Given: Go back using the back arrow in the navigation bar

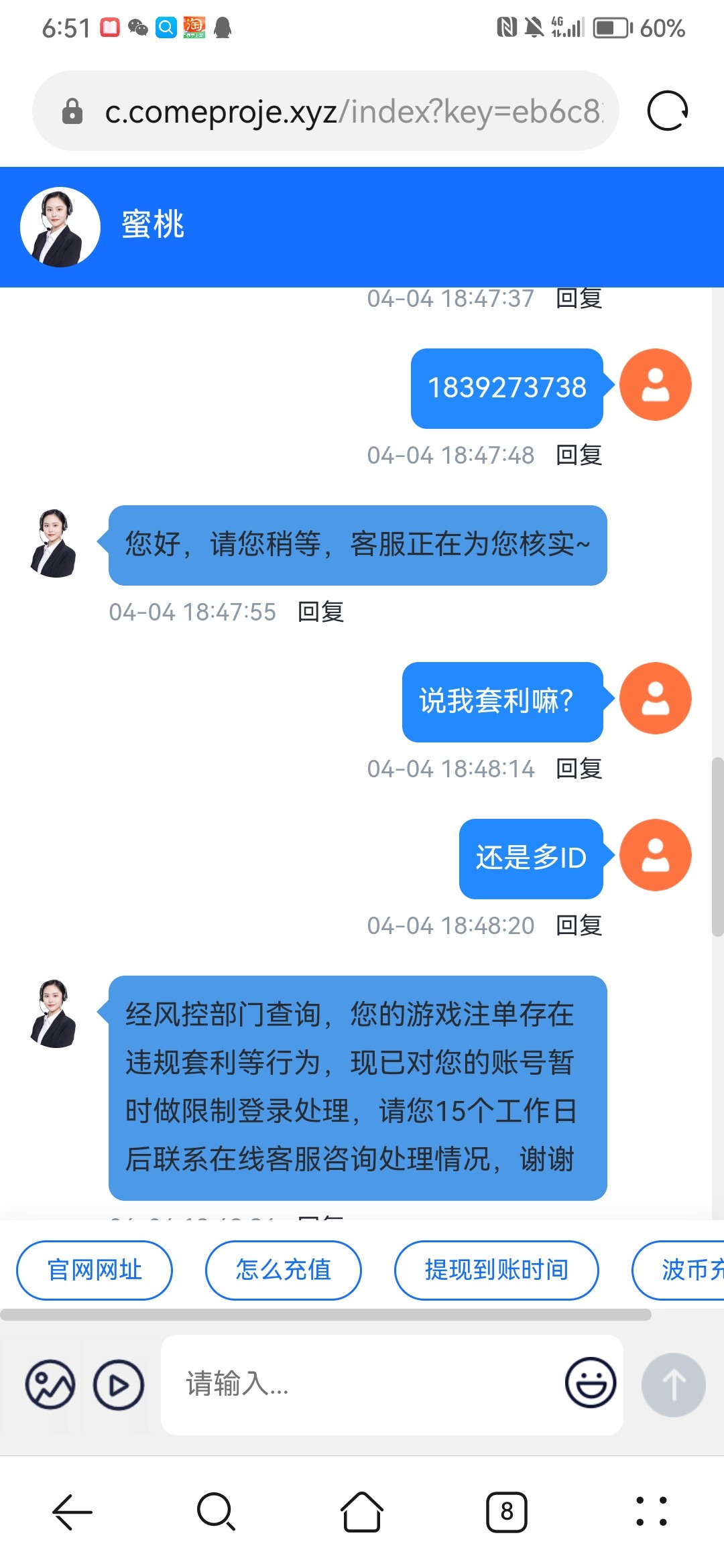Looking at the screenshot, I should pos(70,1512).
